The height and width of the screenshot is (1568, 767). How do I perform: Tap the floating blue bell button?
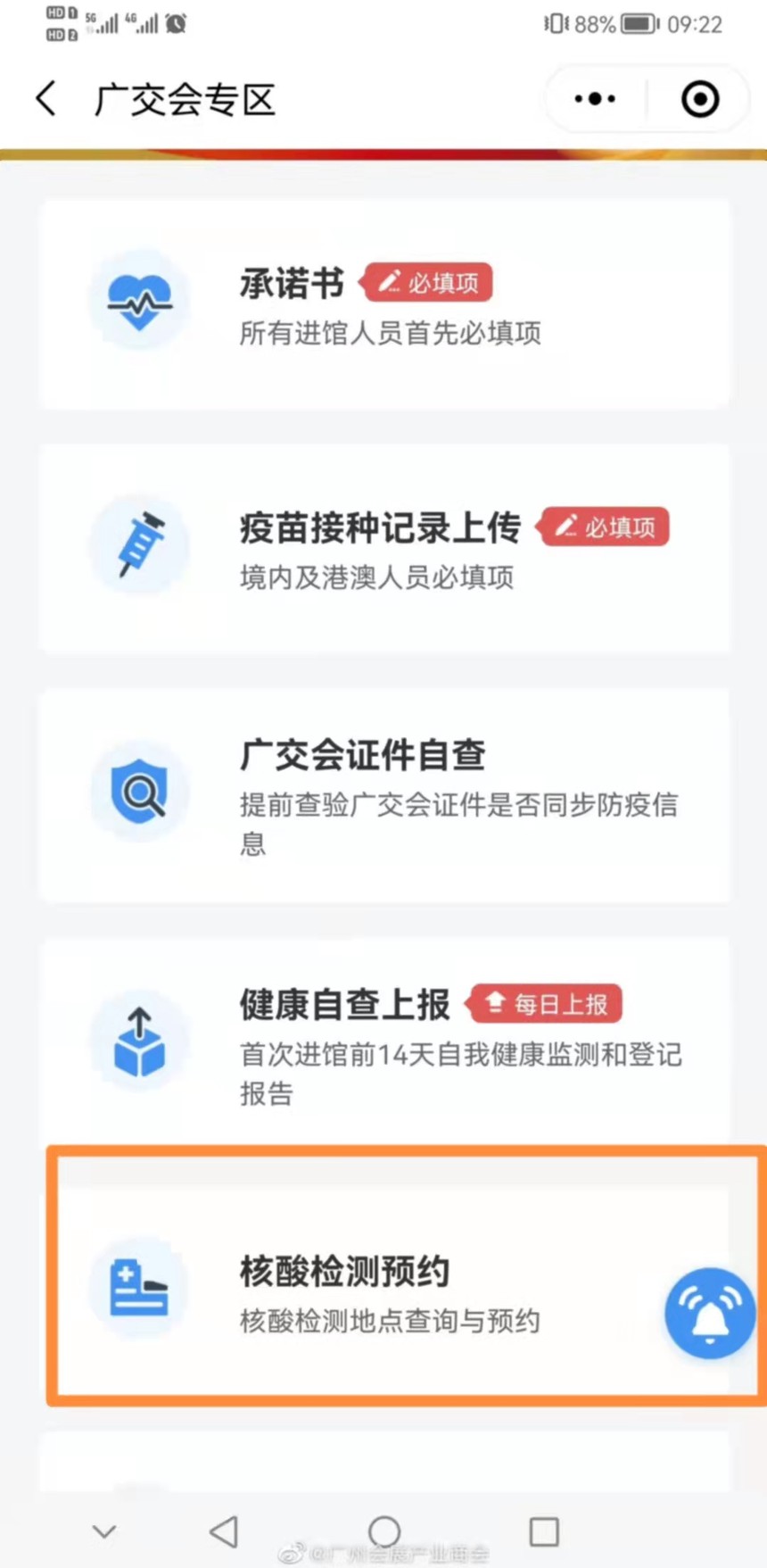710,1313
